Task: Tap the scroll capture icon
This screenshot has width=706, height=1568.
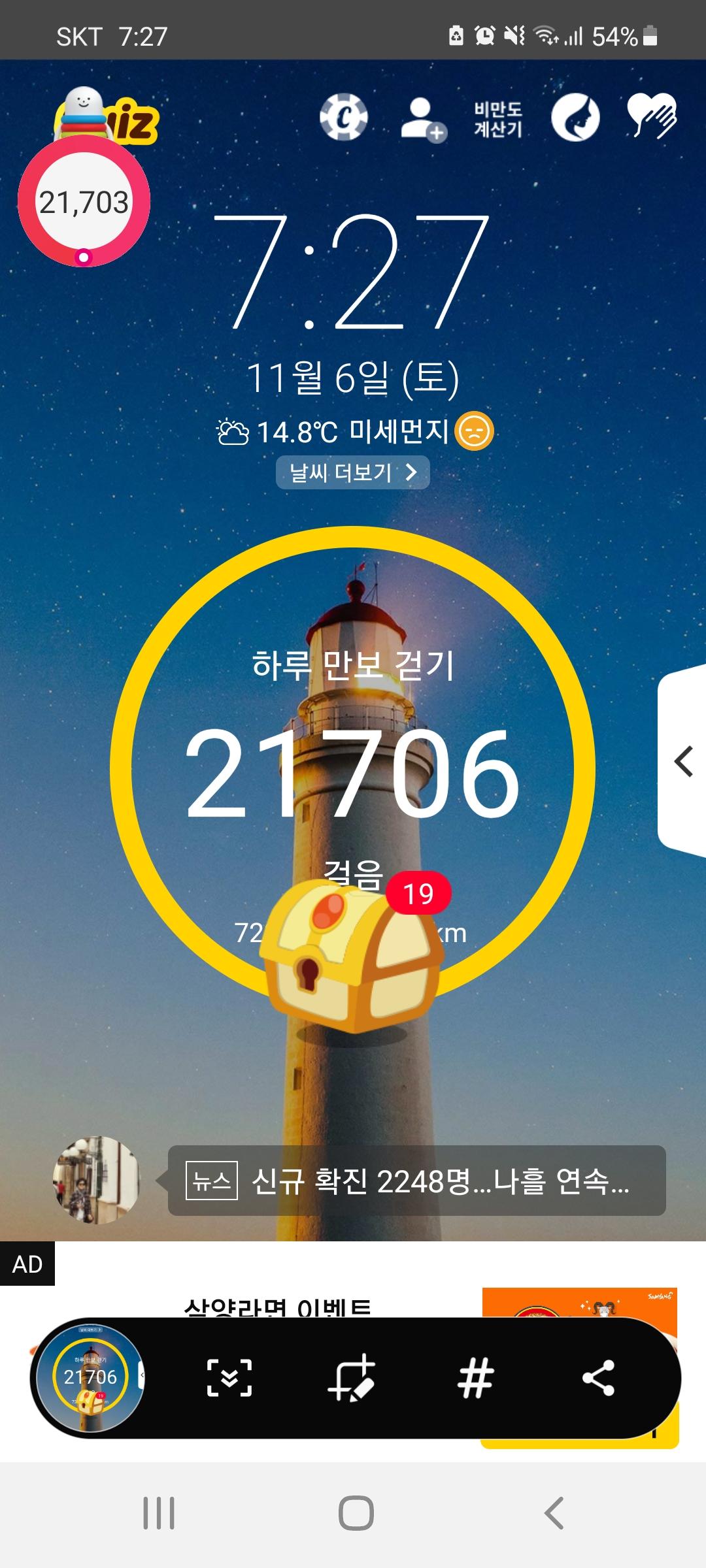Action: coord(229,1378)
